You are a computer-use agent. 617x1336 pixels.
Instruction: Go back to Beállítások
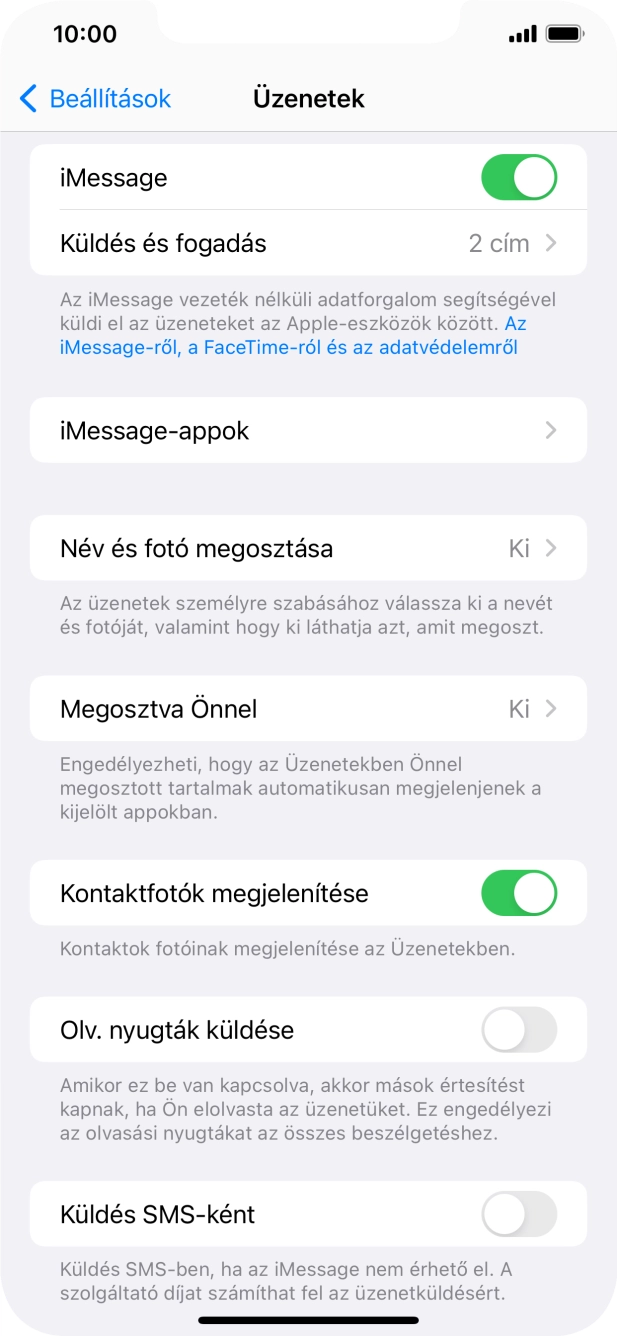(95, 99)
